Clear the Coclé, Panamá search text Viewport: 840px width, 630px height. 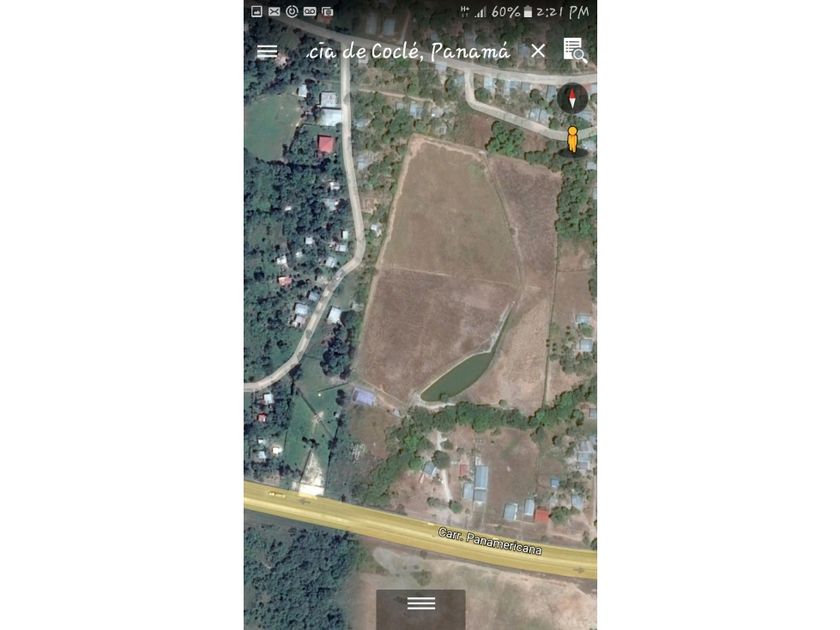538,50
